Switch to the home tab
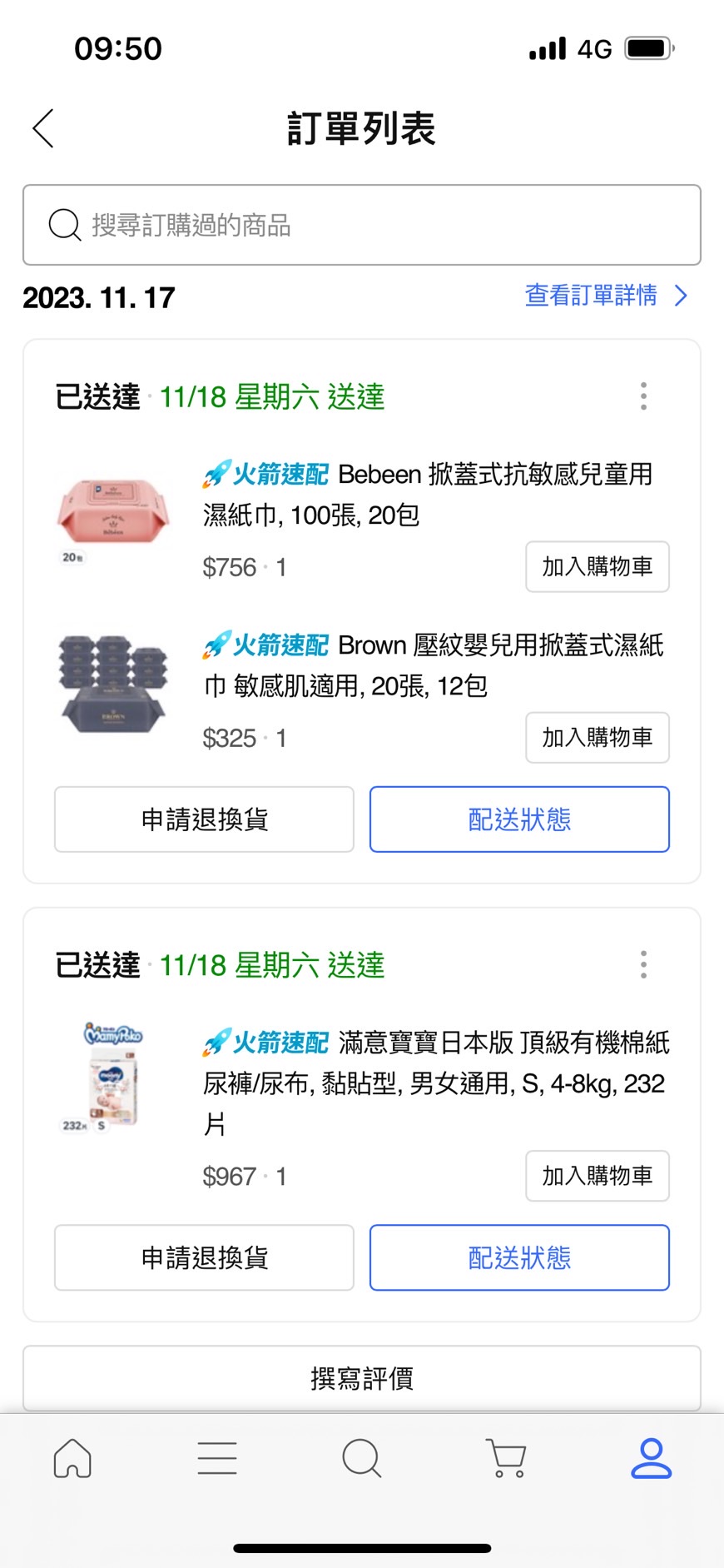This screenshot has width=724, height=1568. click(72, 1459)
